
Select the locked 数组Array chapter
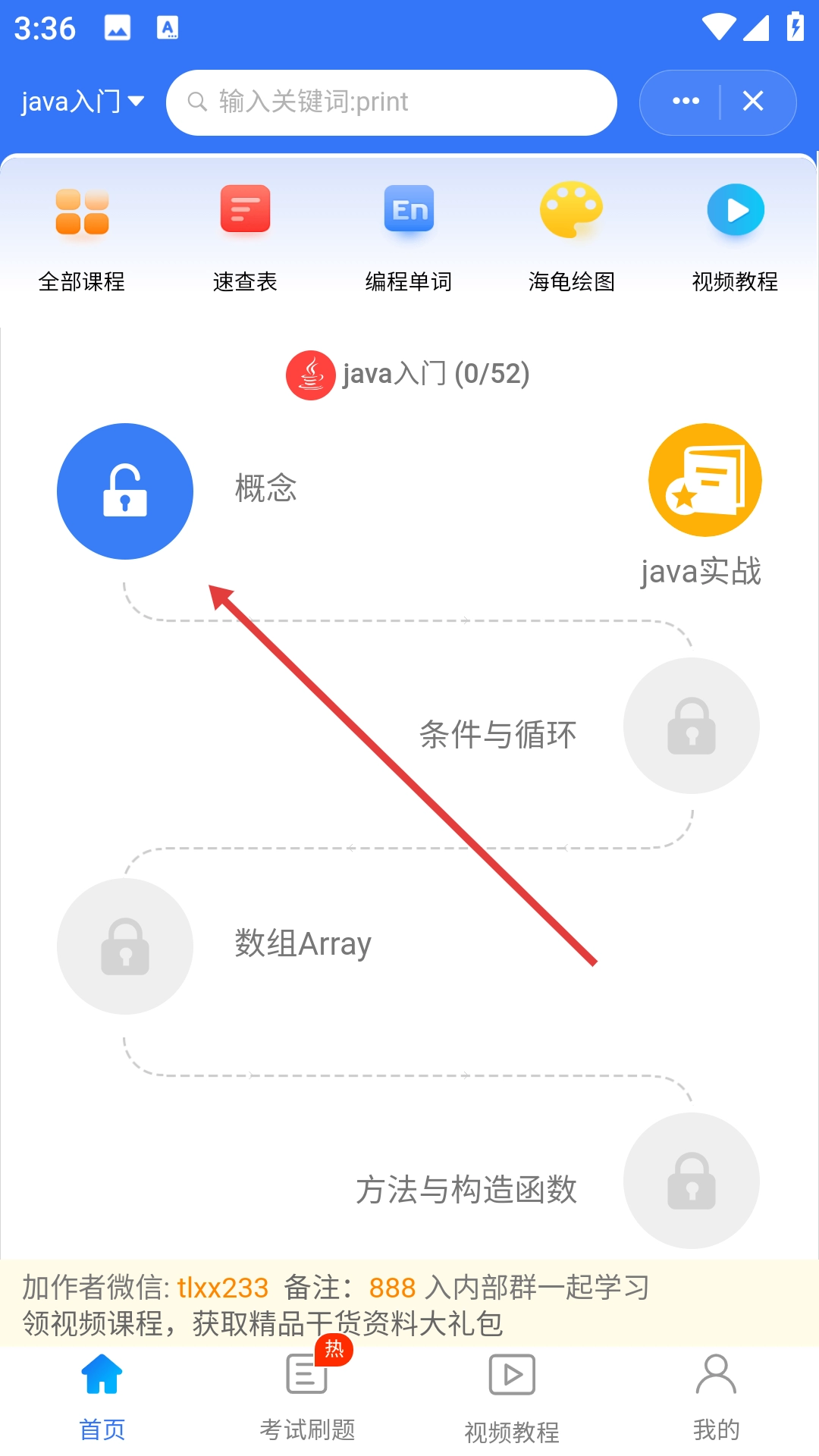pos(125,946)
